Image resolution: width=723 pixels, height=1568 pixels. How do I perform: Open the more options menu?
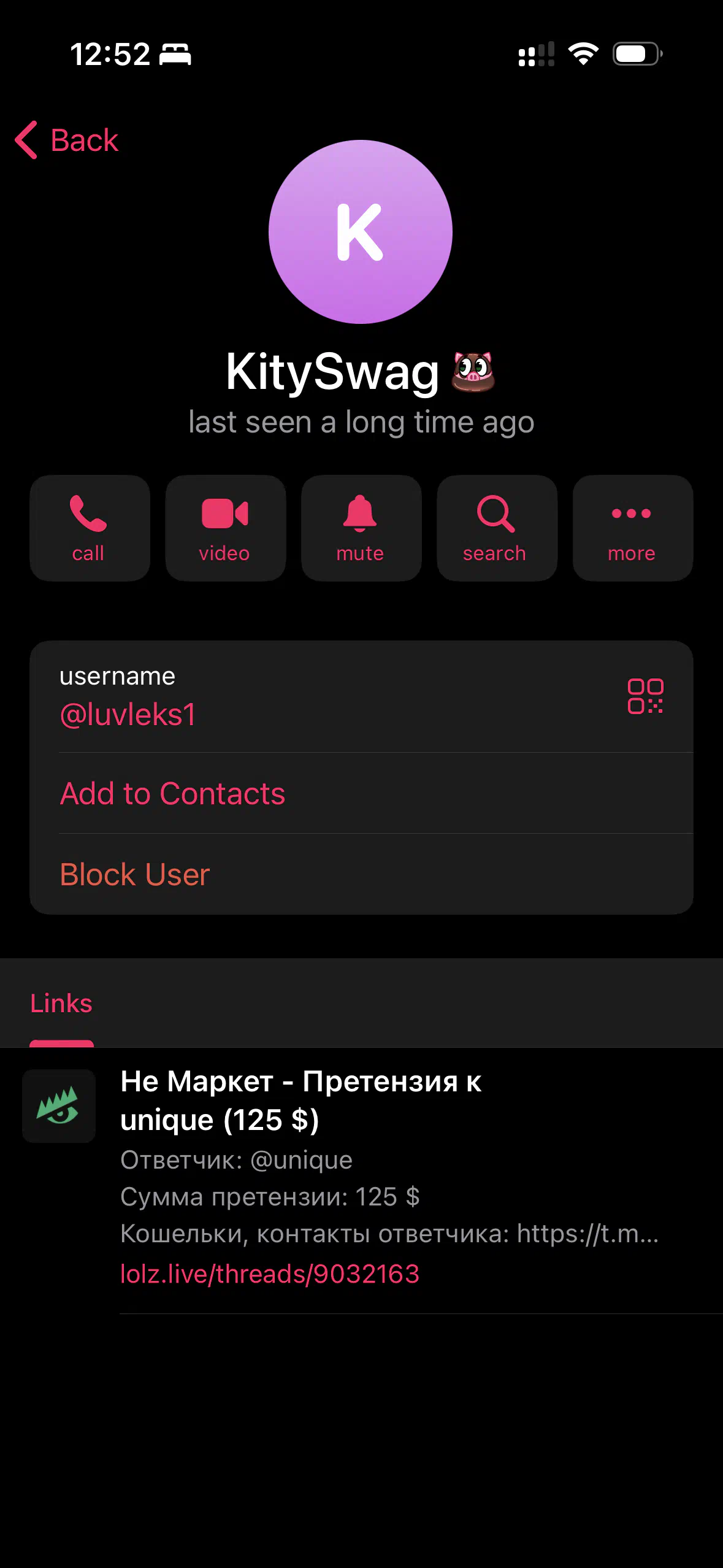coord(633,528)
